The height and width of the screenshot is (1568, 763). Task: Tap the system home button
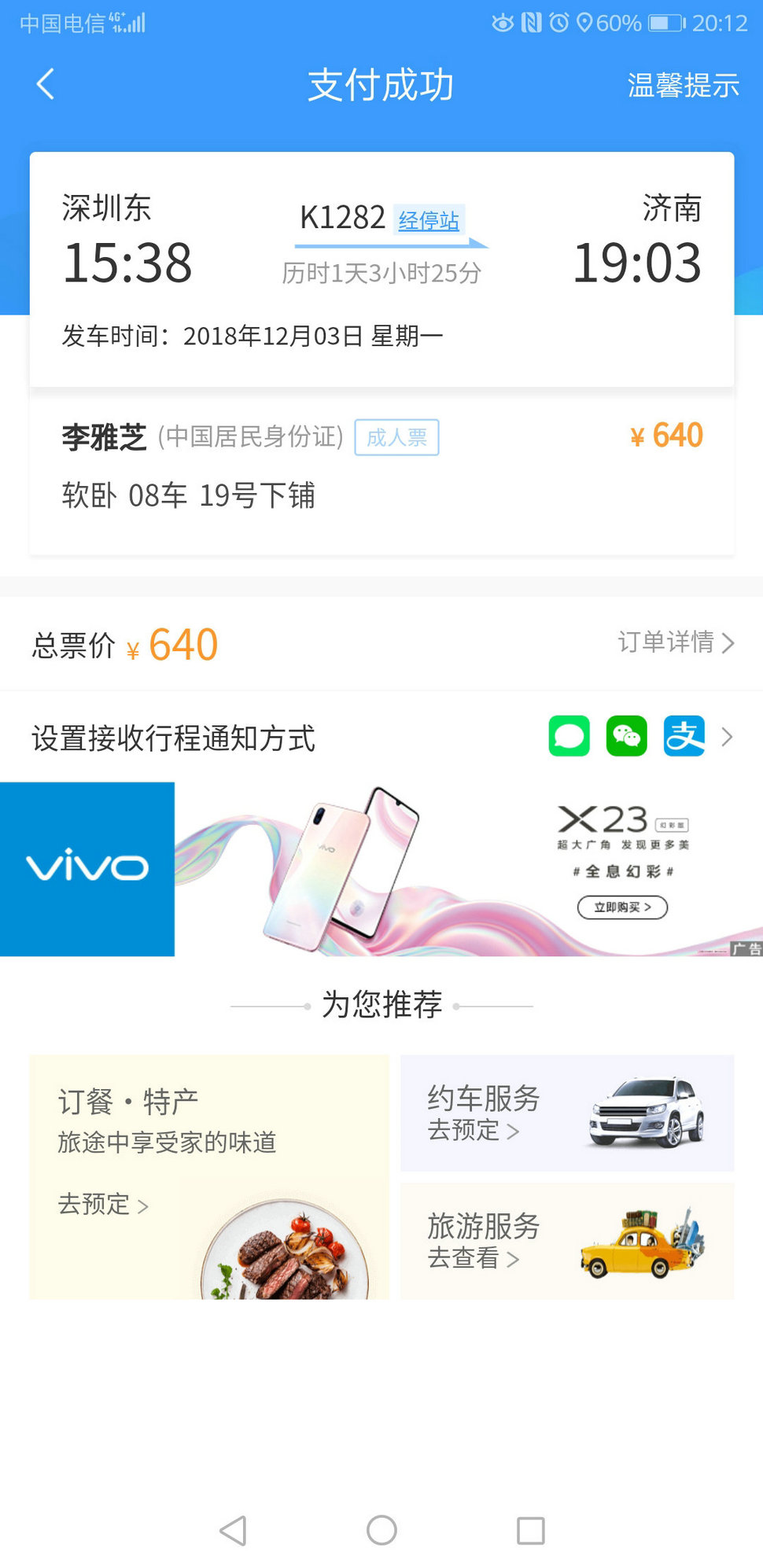(381, 1530)
